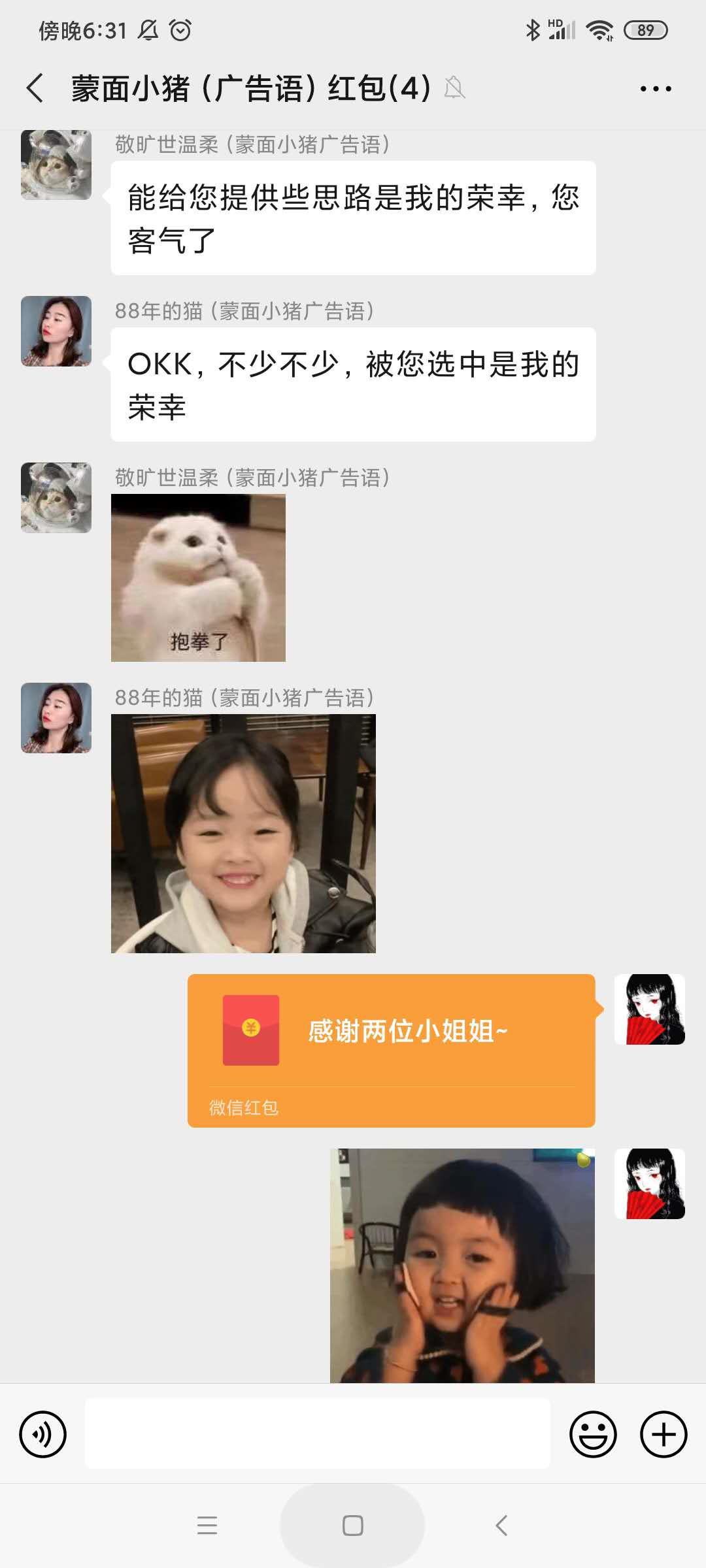
Task: View the sent sticker of the girl holding her cheeks
Action: click(462, 1266)
